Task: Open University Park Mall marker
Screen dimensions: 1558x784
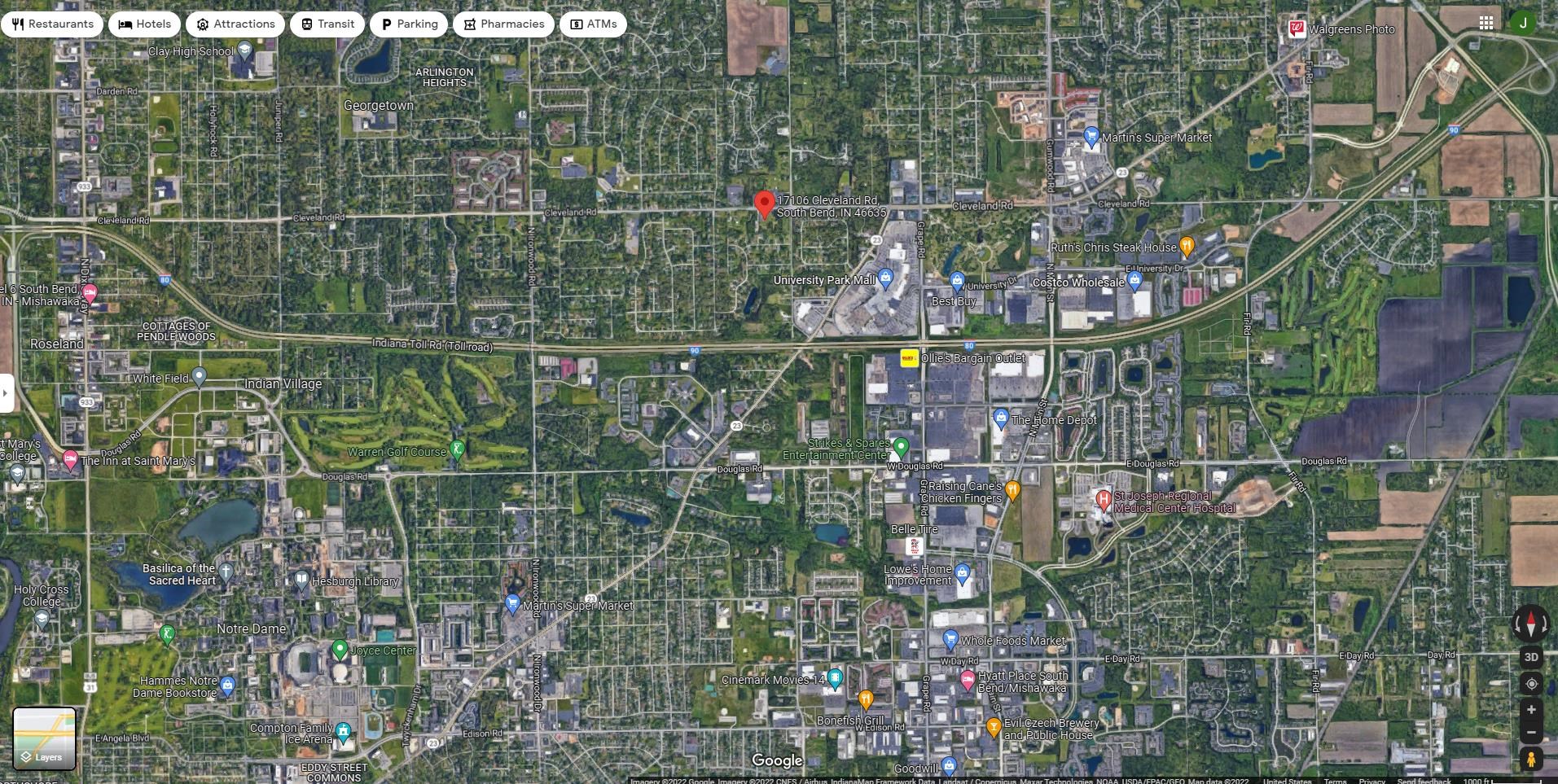Action: click(x=885, y=278)
